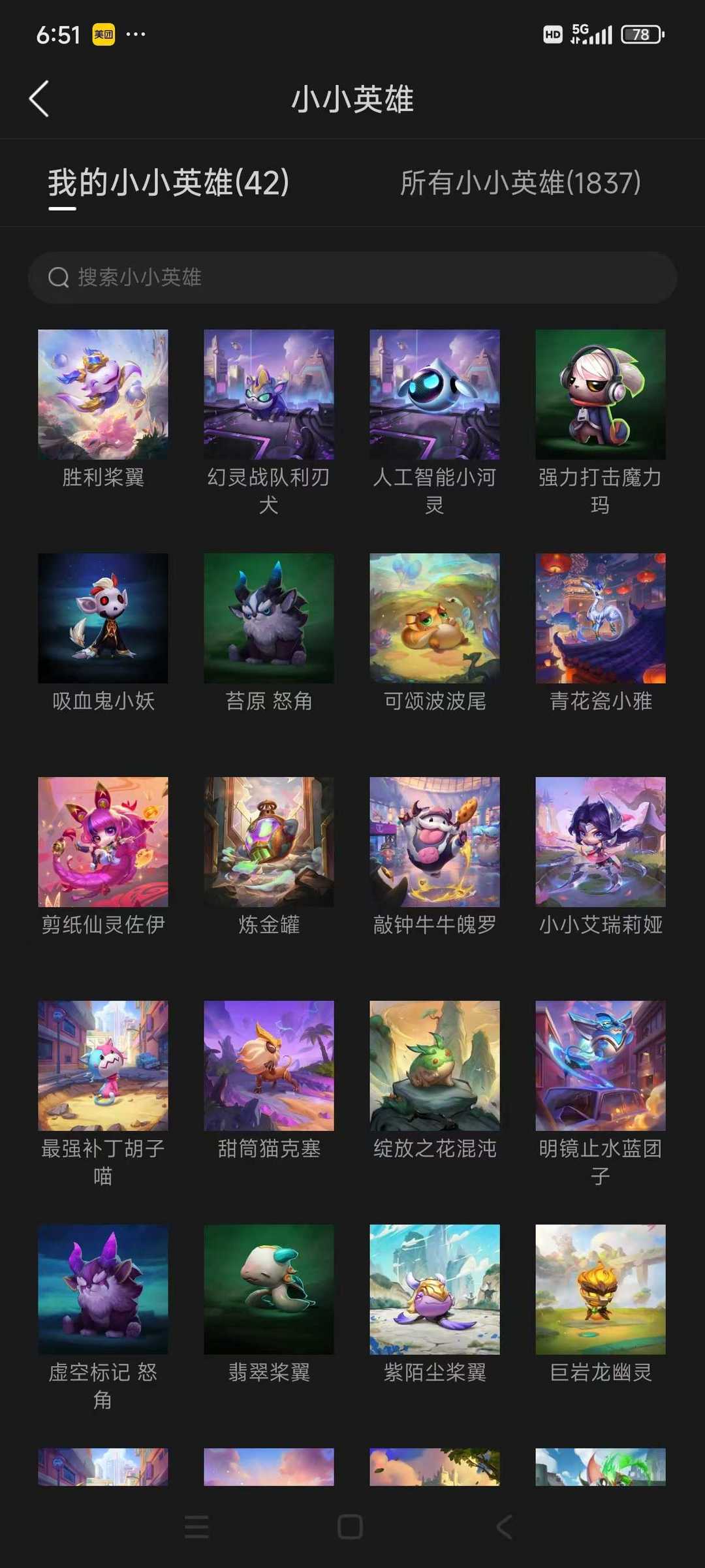Open 青花瓷小雅 tile

(x=601, y=632)
